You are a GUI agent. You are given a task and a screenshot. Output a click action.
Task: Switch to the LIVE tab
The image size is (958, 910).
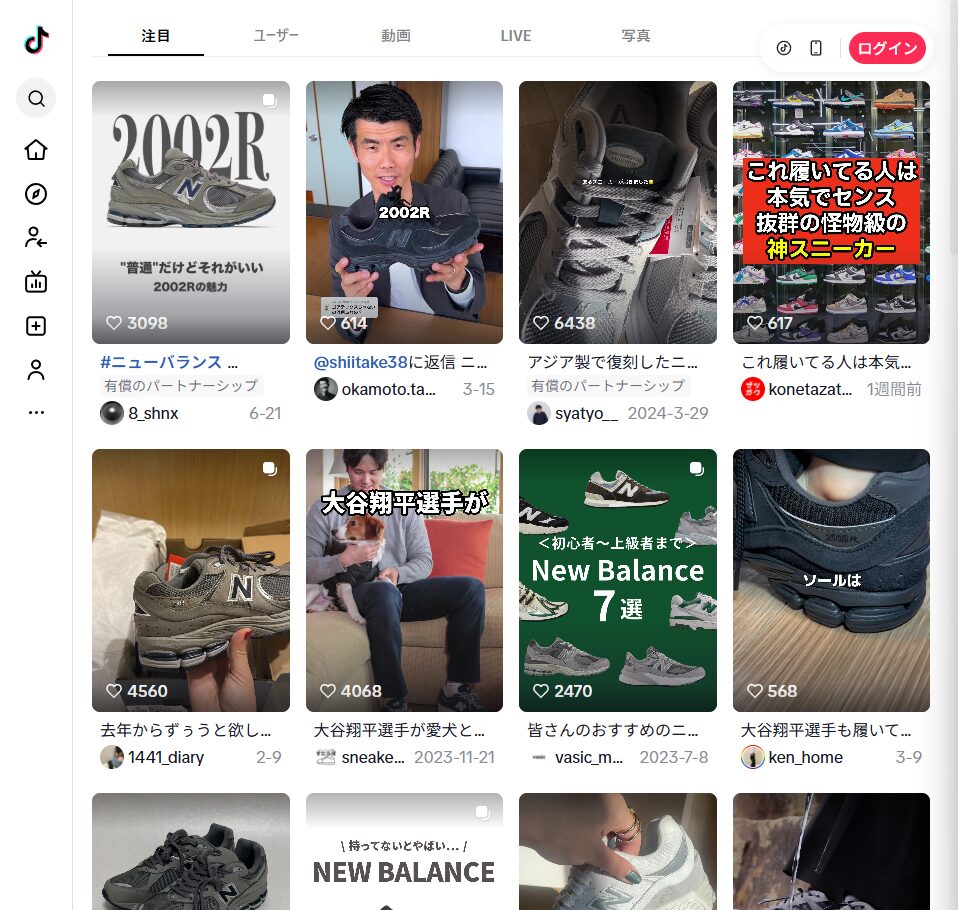click(x=516, y=36)
